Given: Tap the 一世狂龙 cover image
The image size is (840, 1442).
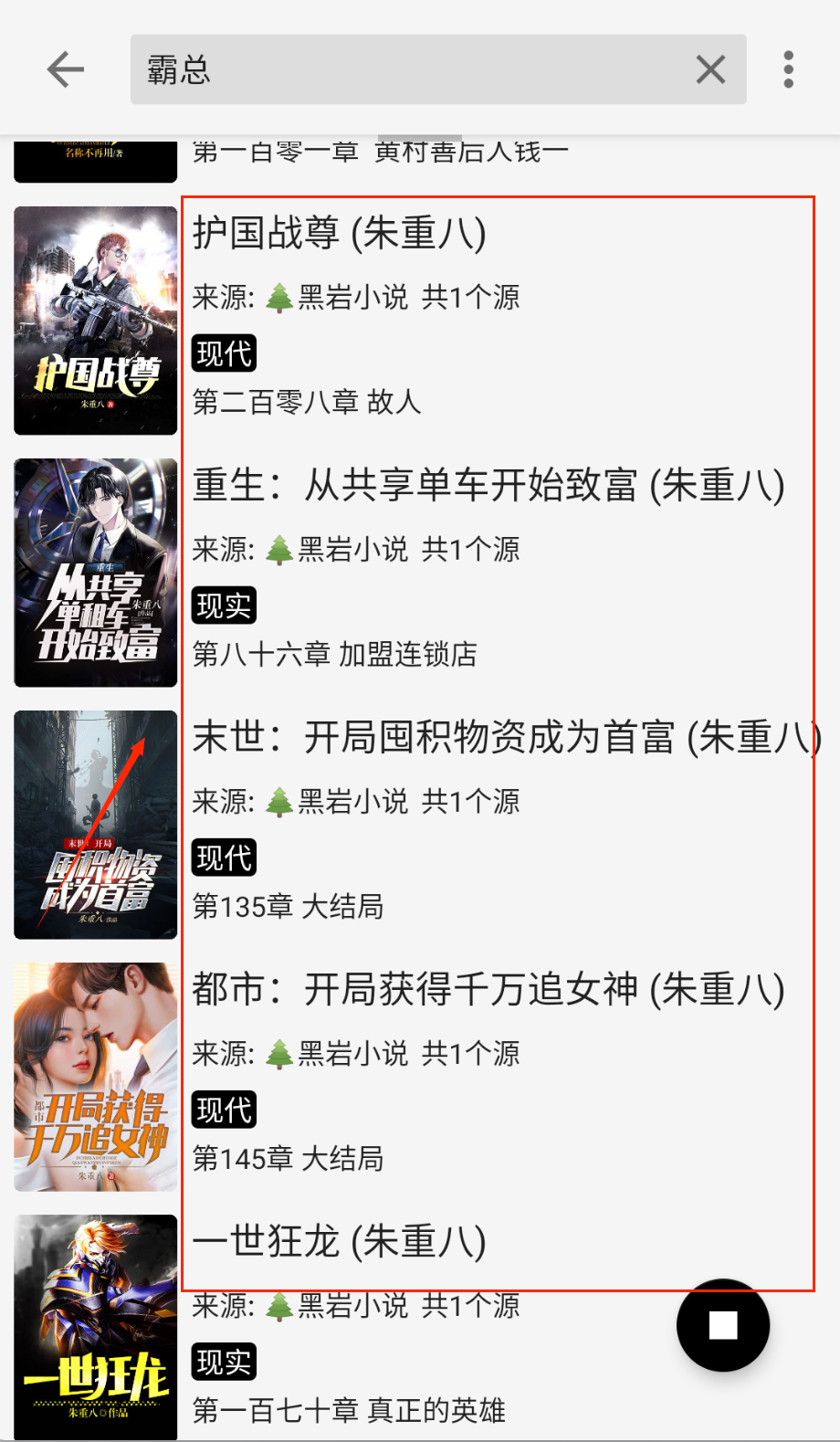Looking at the screenshot, I should click(x=96, y=1326).
